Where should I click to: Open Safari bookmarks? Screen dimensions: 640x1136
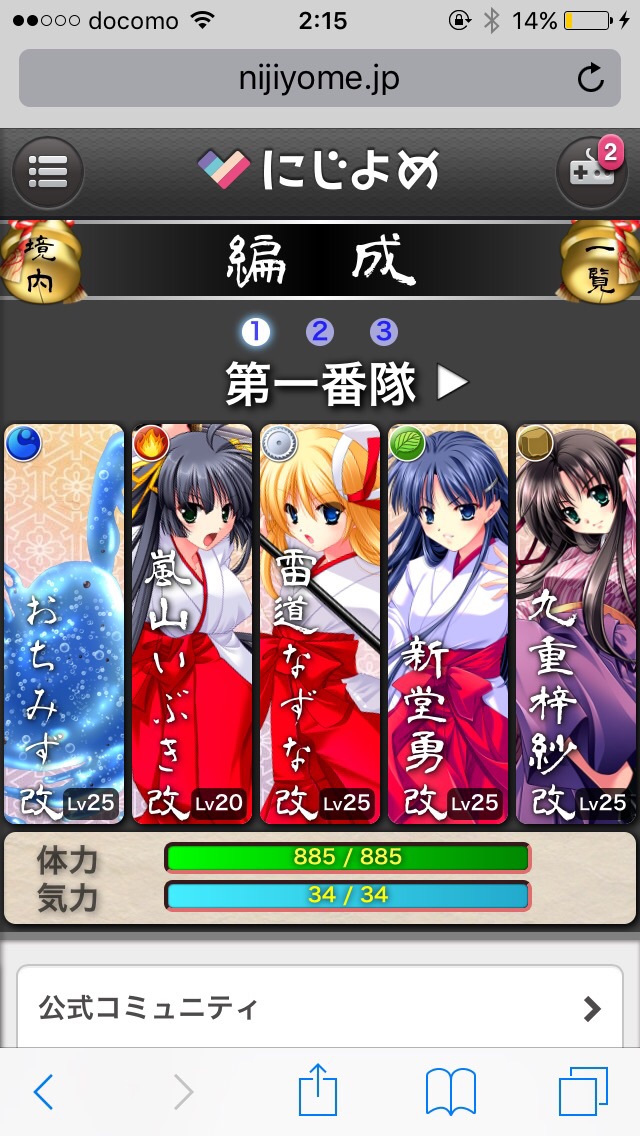(x=450, y=1092)
